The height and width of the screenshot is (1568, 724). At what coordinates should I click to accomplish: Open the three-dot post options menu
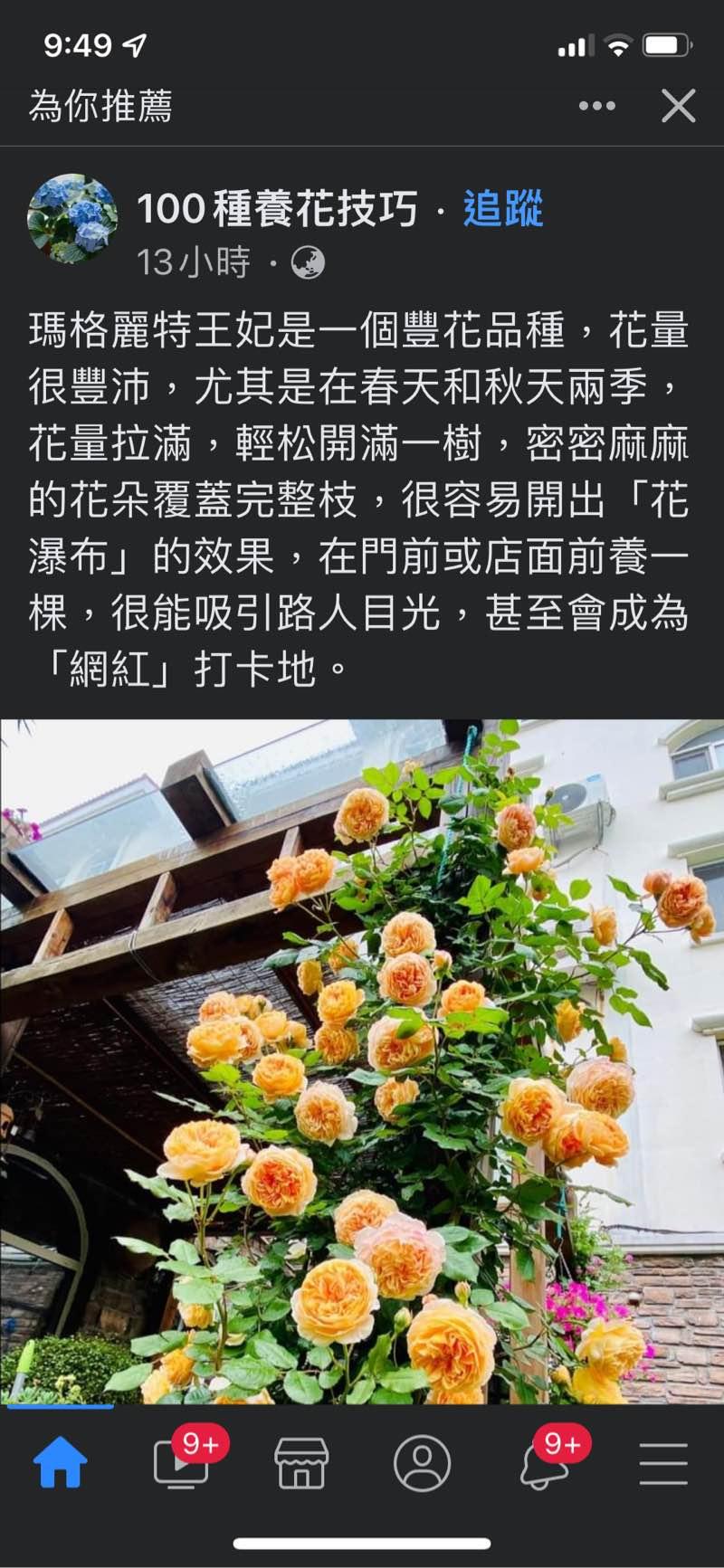coord(596,106)
